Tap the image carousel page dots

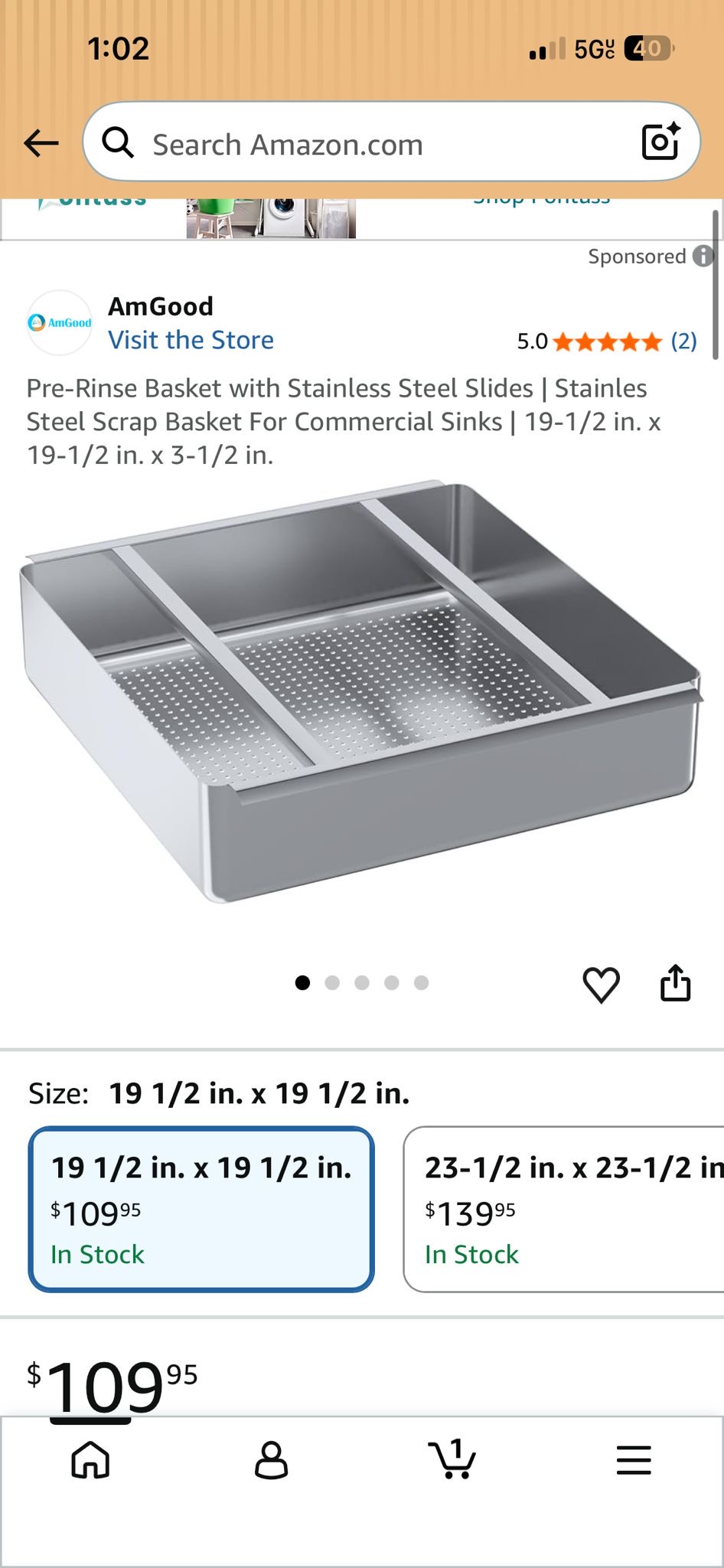[x=362, y=983]
